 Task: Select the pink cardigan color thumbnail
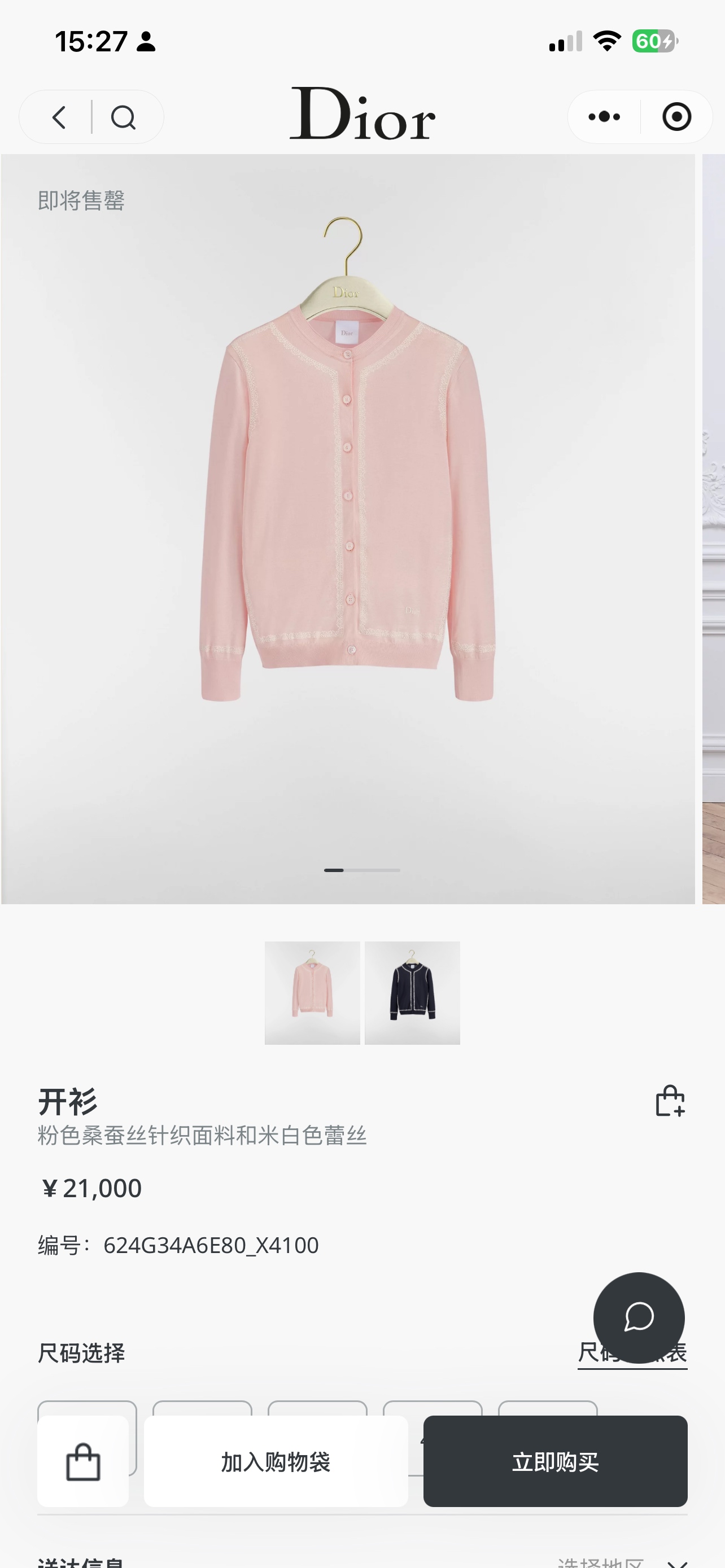312,993
